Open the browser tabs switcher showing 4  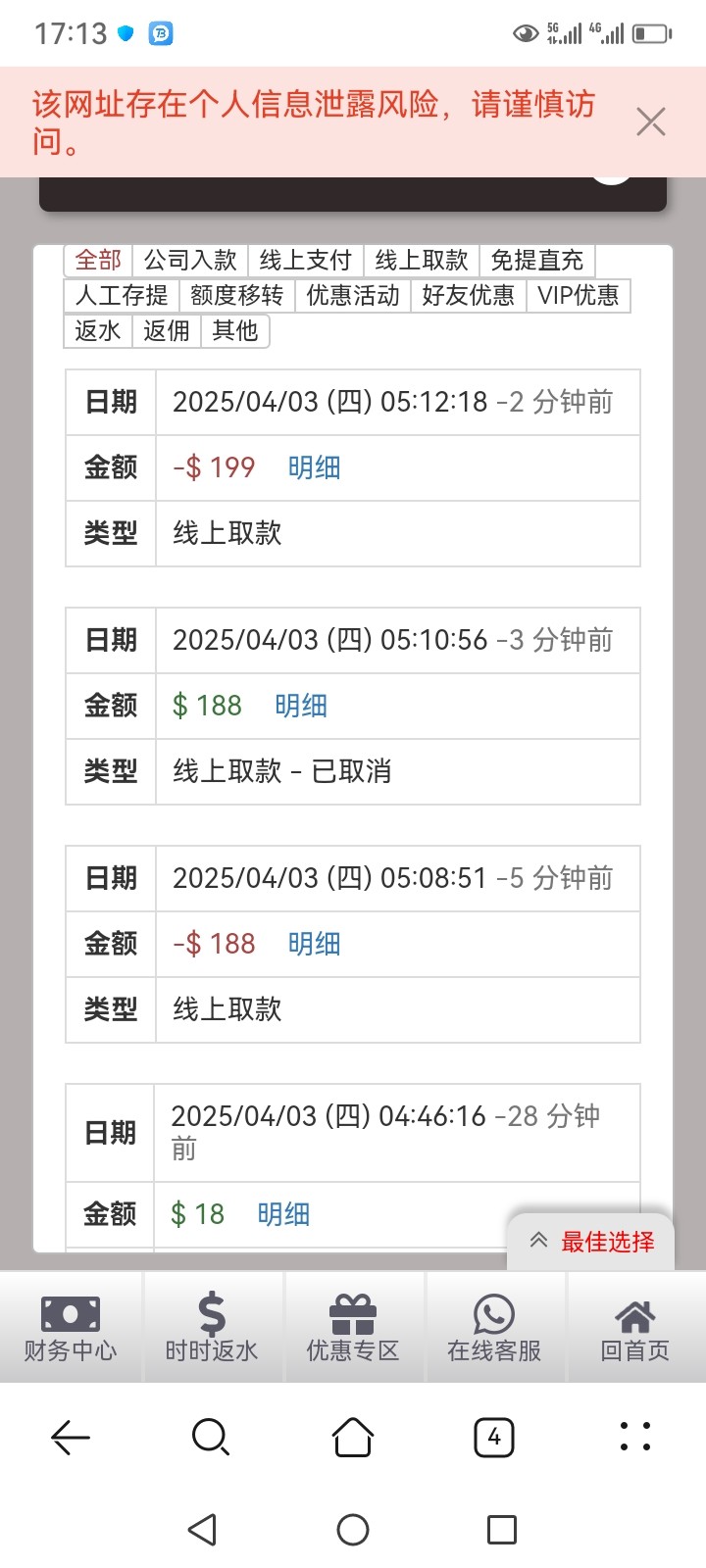coord(494,1438)
